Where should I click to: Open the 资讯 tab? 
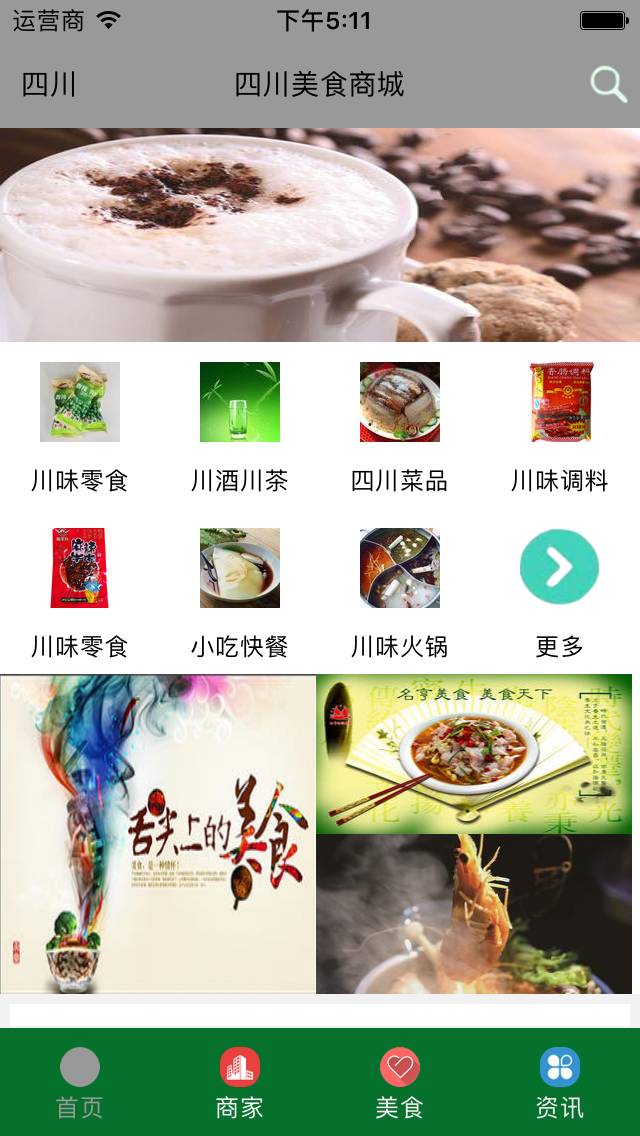tap(560, 1082)
